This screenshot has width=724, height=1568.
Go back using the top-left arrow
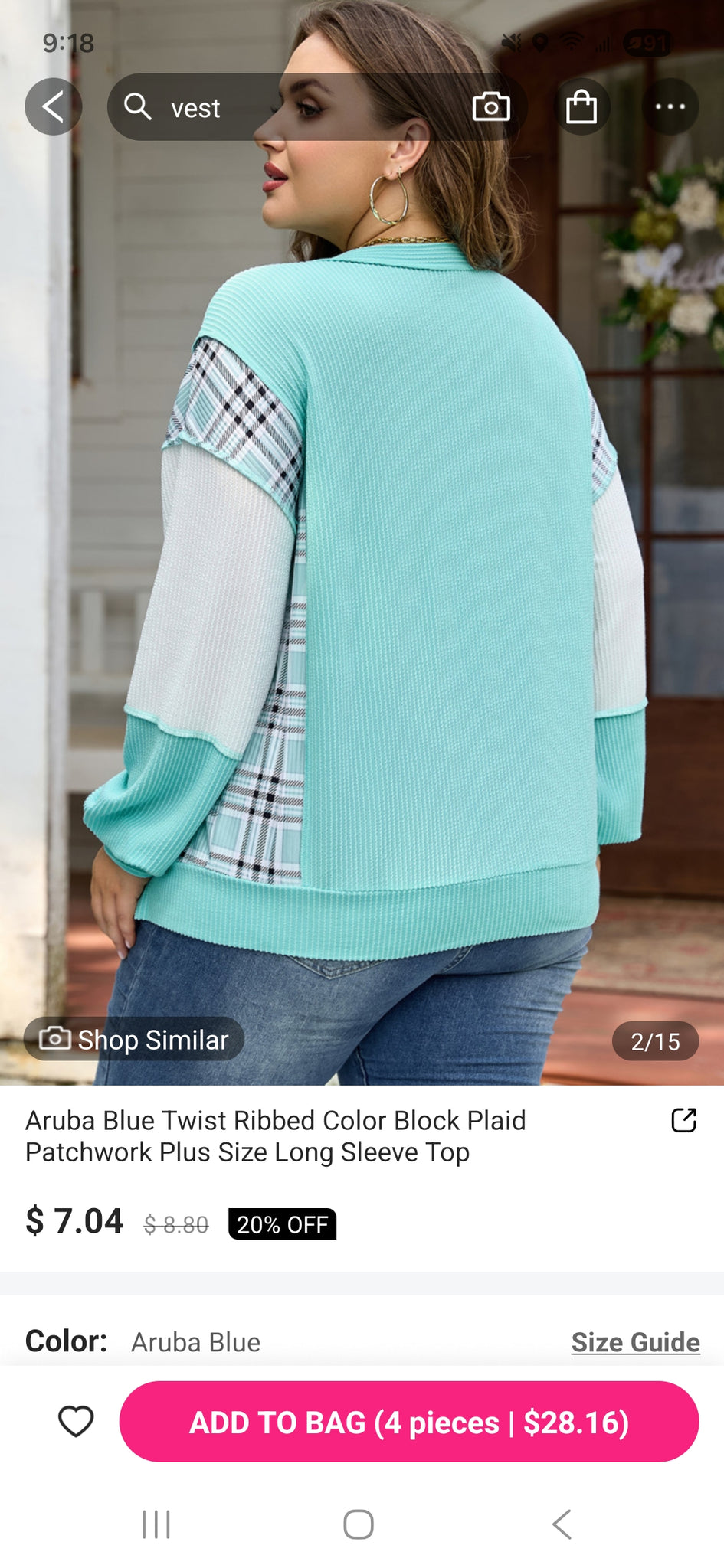click(53, 106)
